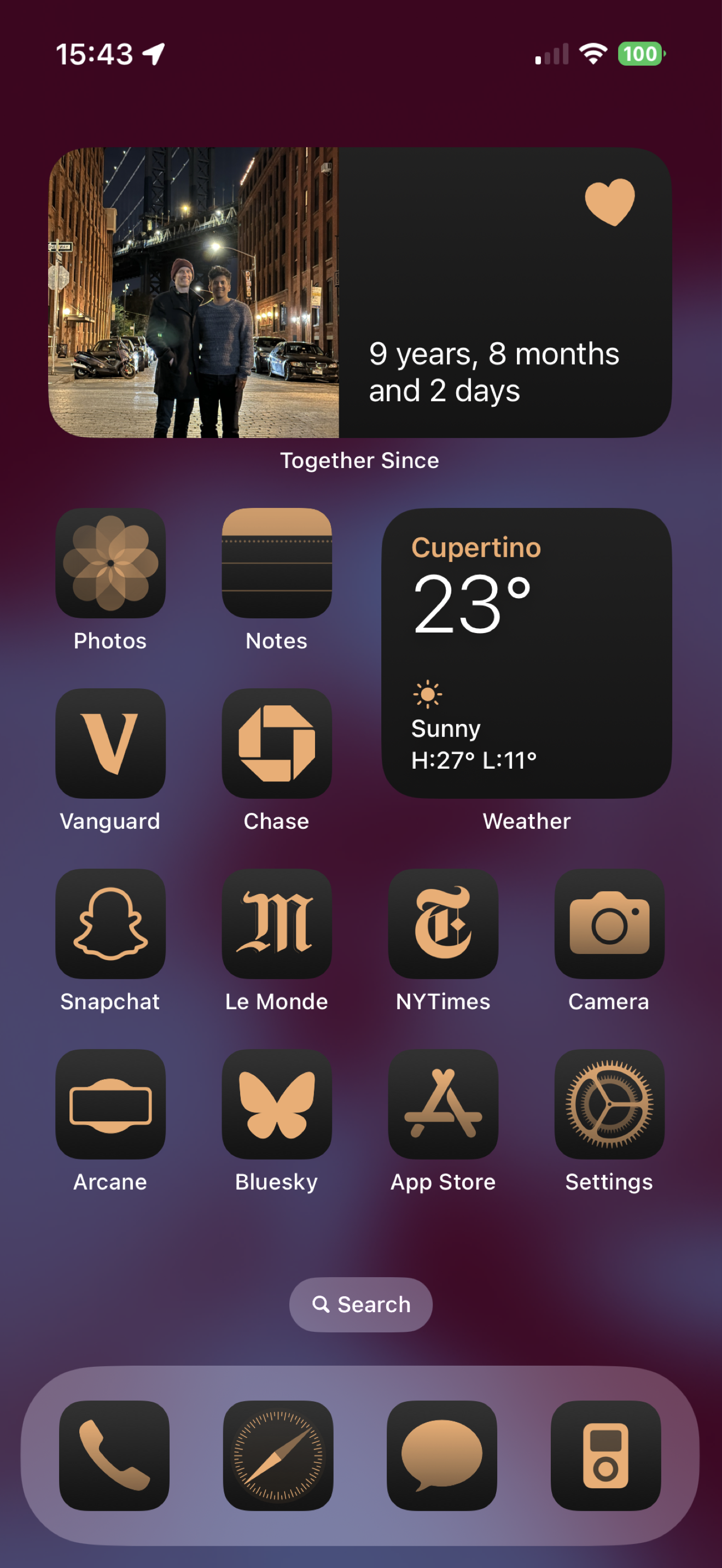This screenshot has height=1568, width=722.
Task: Open the Arcane app
Action: click(x=110, y=1104)
